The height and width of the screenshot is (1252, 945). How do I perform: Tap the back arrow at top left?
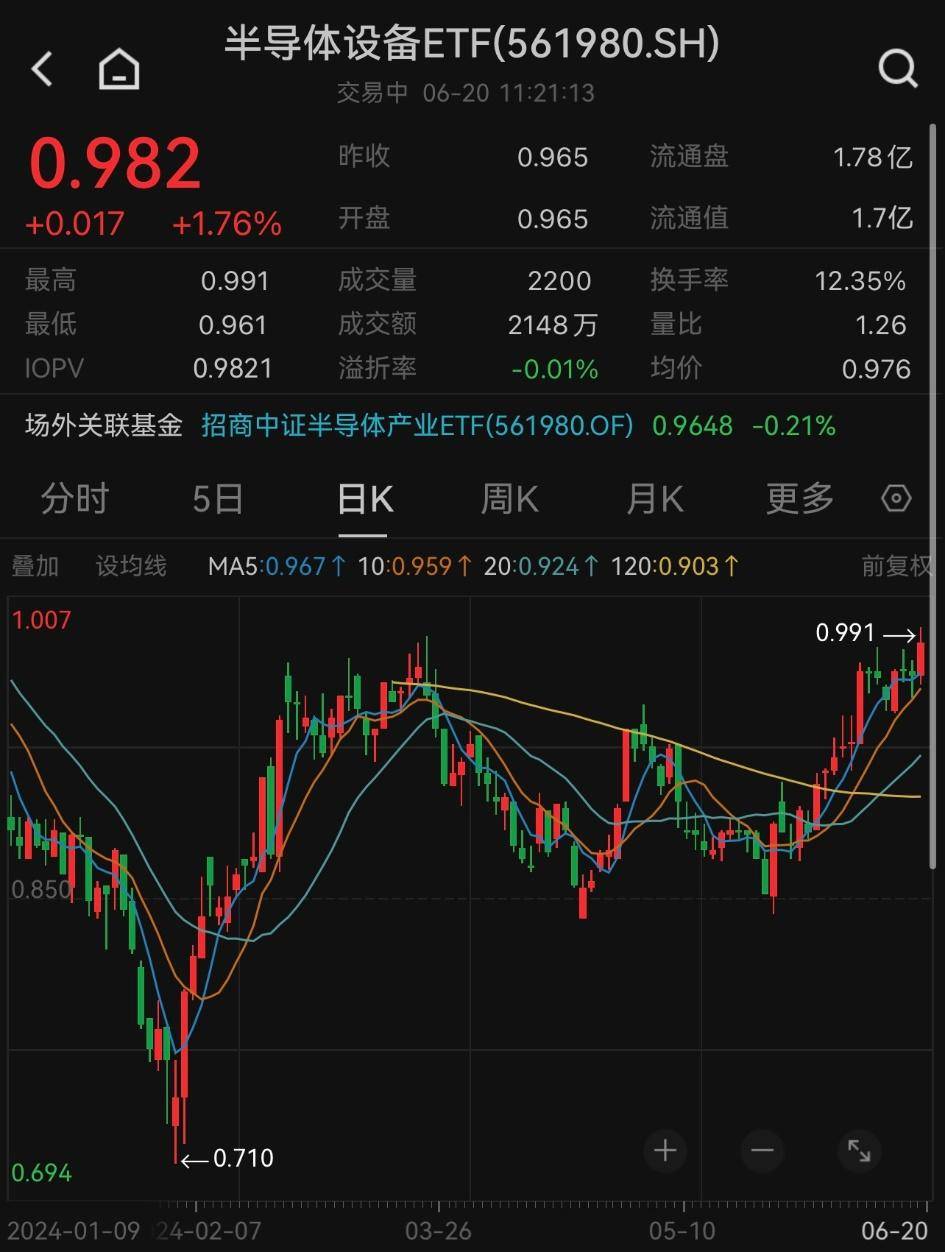click(x=42, y=68)
